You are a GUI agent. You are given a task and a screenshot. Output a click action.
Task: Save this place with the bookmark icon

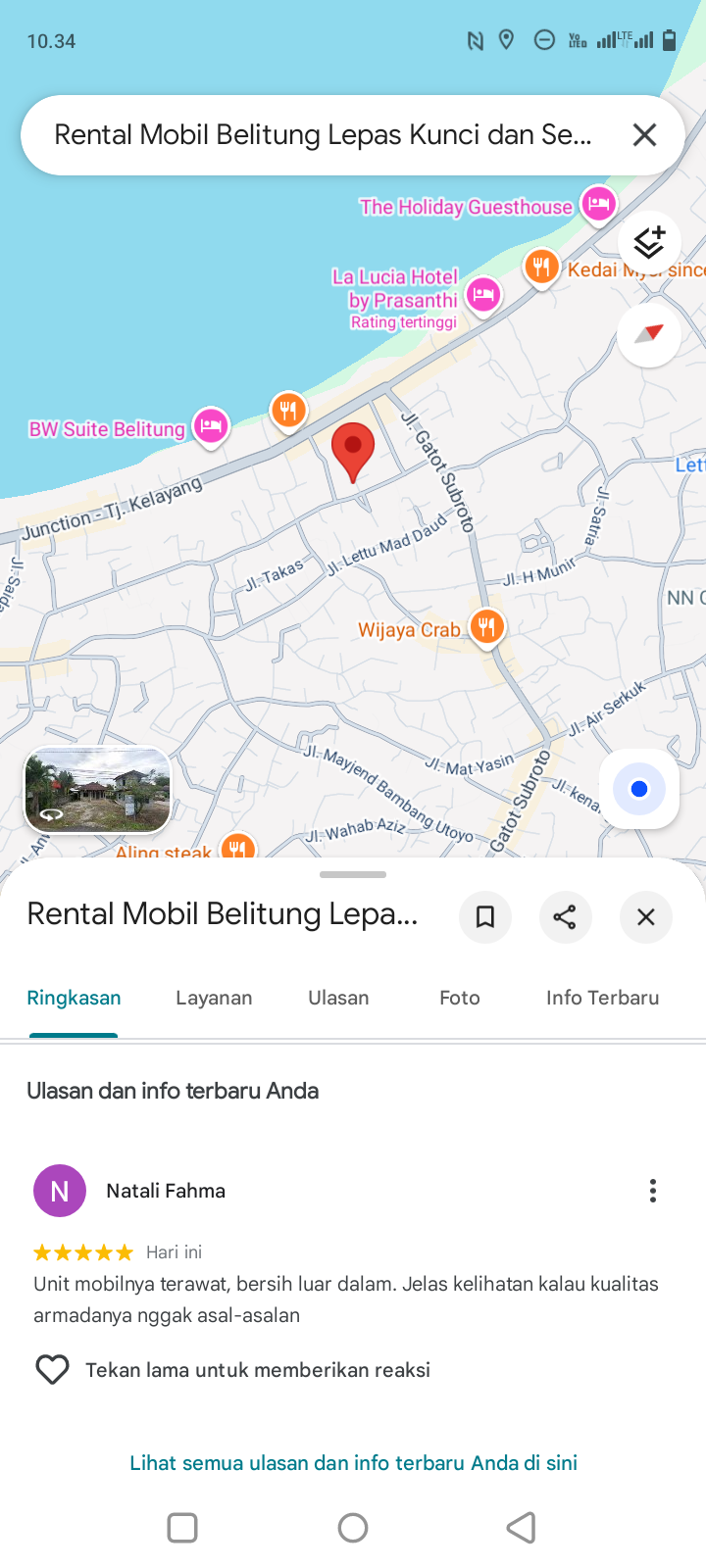coord(485,917)
